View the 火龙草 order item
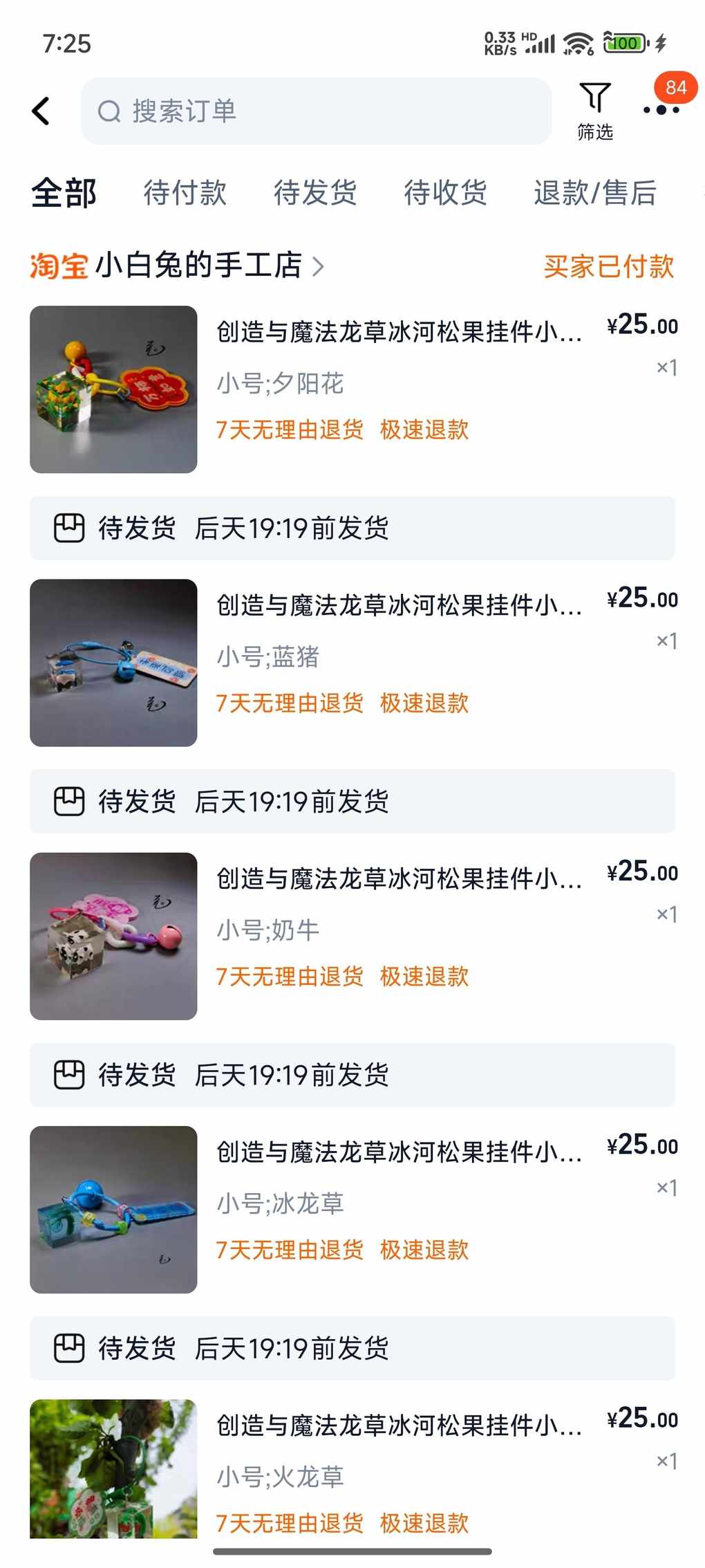 [x=352, y=1469]
